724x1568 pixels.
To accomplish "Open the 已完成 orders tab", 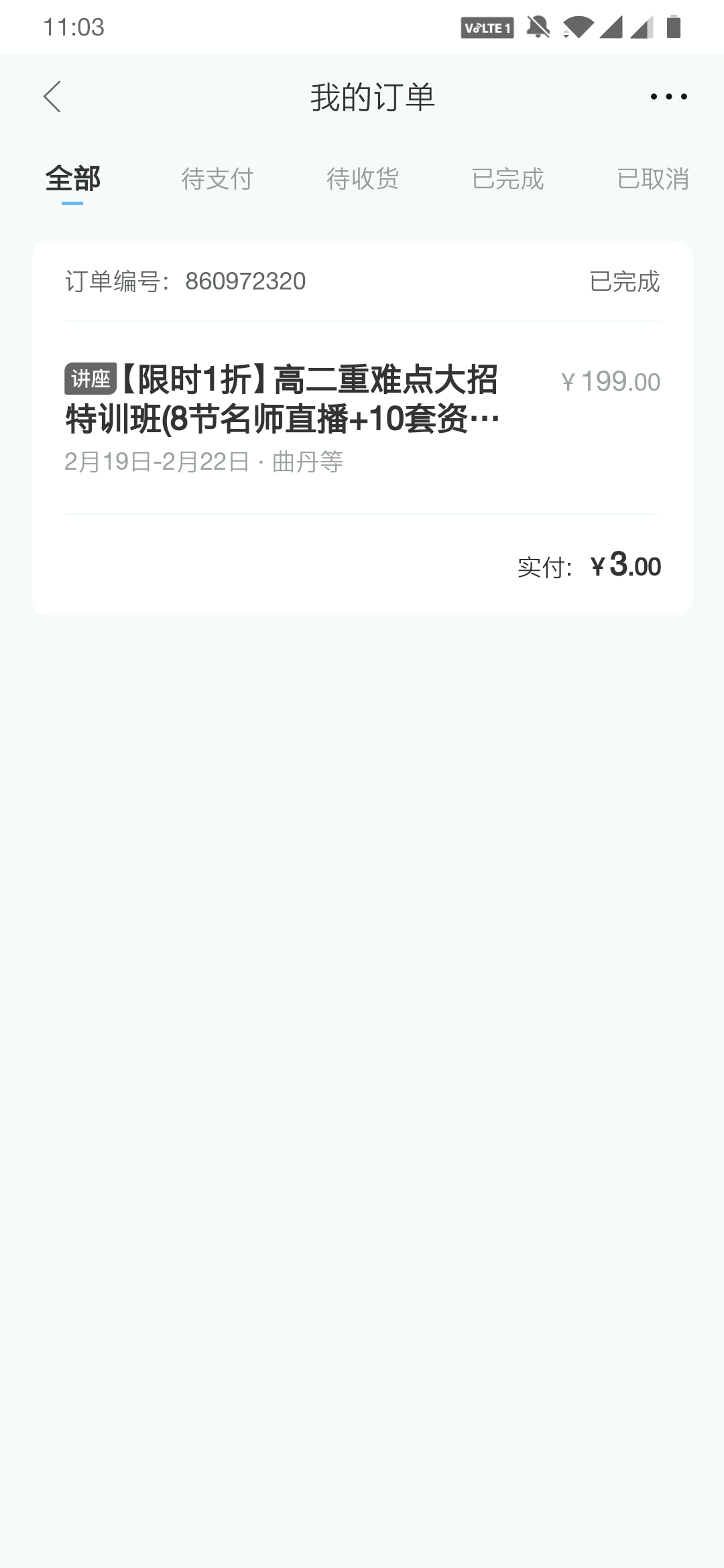I will [x=509, y=178].
